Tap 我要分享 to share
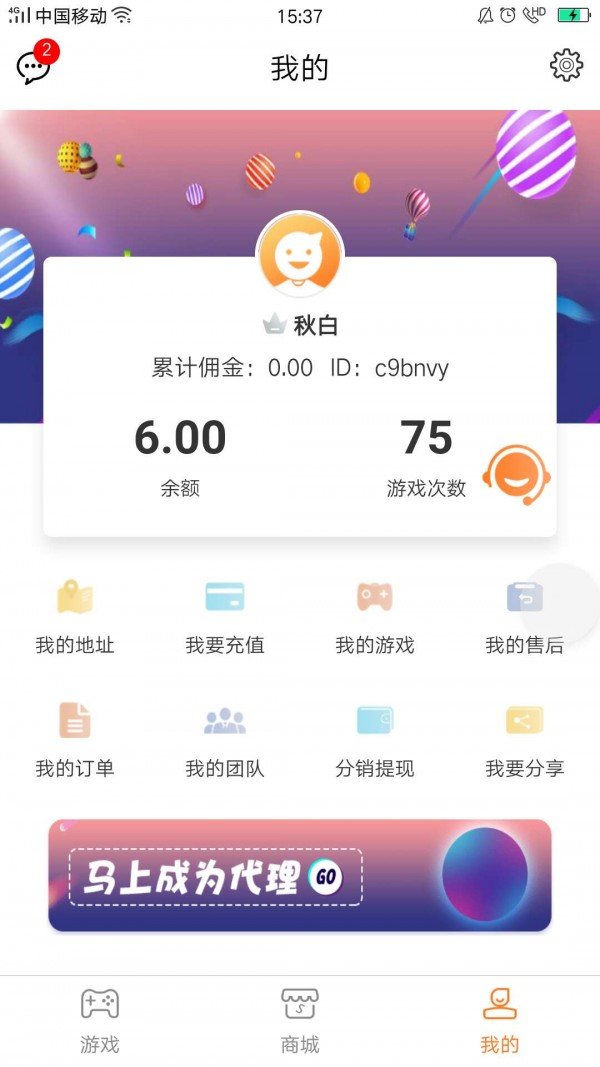The width and height of the screenshot is (600, 1067). point(525,741)
